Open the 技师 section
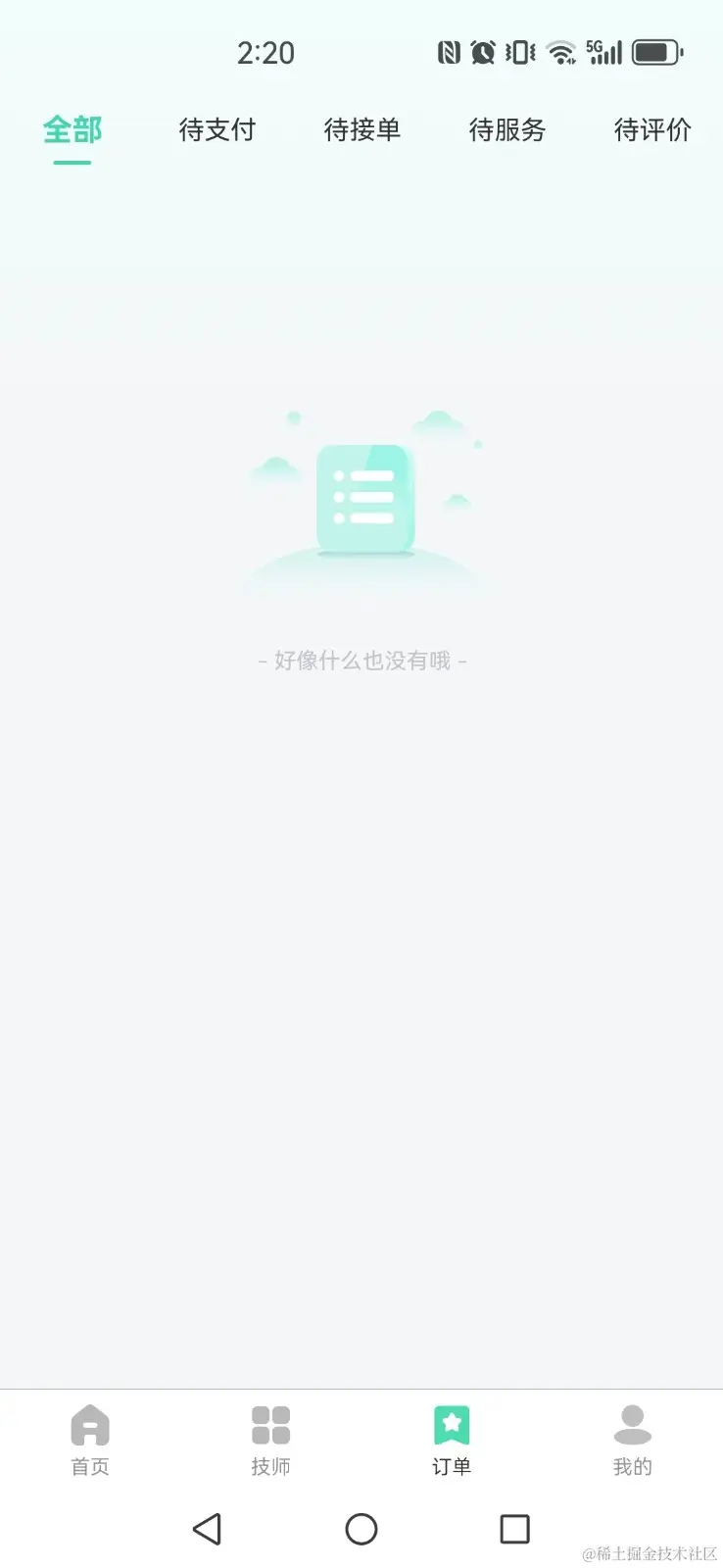This screenshot has height=1568, width=723. pyautogui.click(x=270, y=1439)
